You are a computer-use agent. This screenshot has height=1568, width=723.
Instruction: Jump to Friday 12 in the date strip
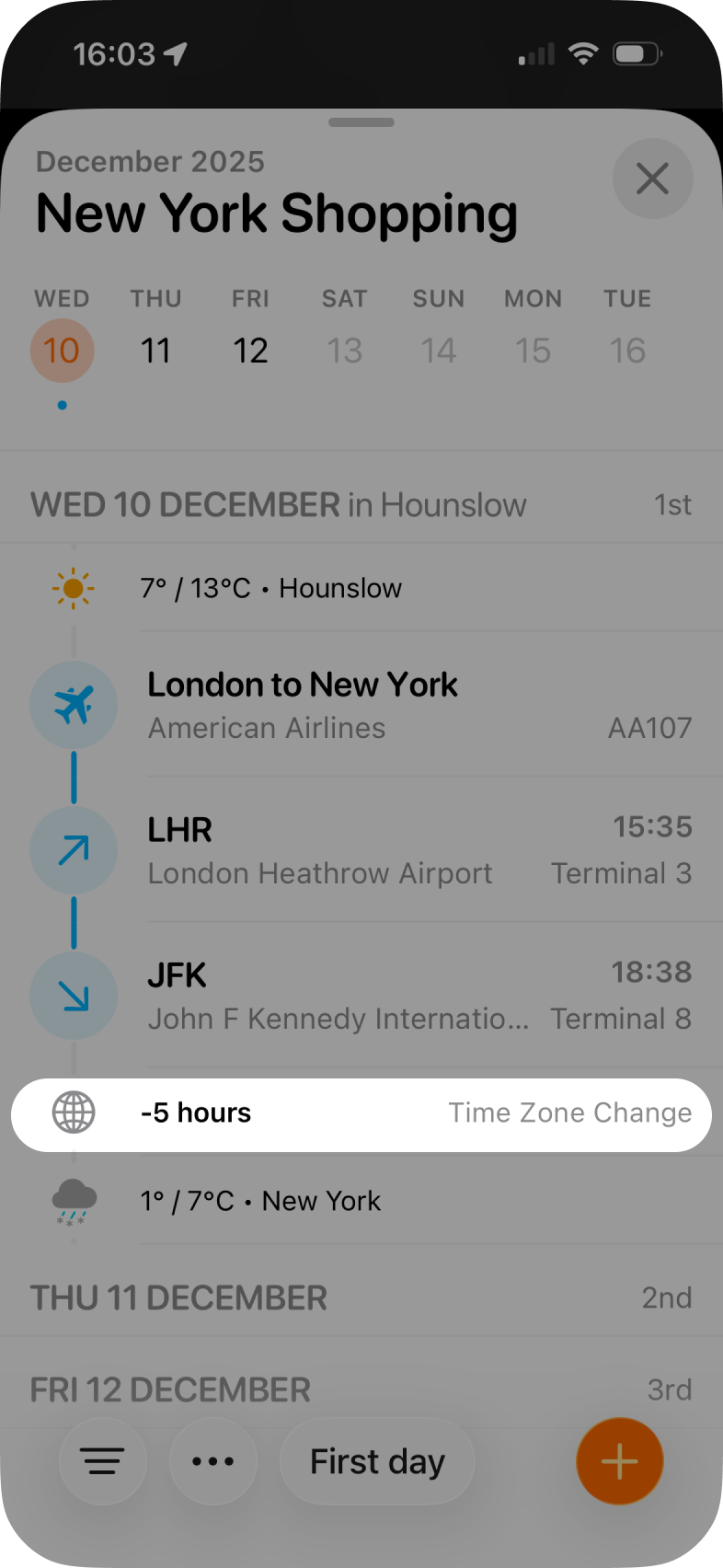pyautogui.click(x=250, y=351)
